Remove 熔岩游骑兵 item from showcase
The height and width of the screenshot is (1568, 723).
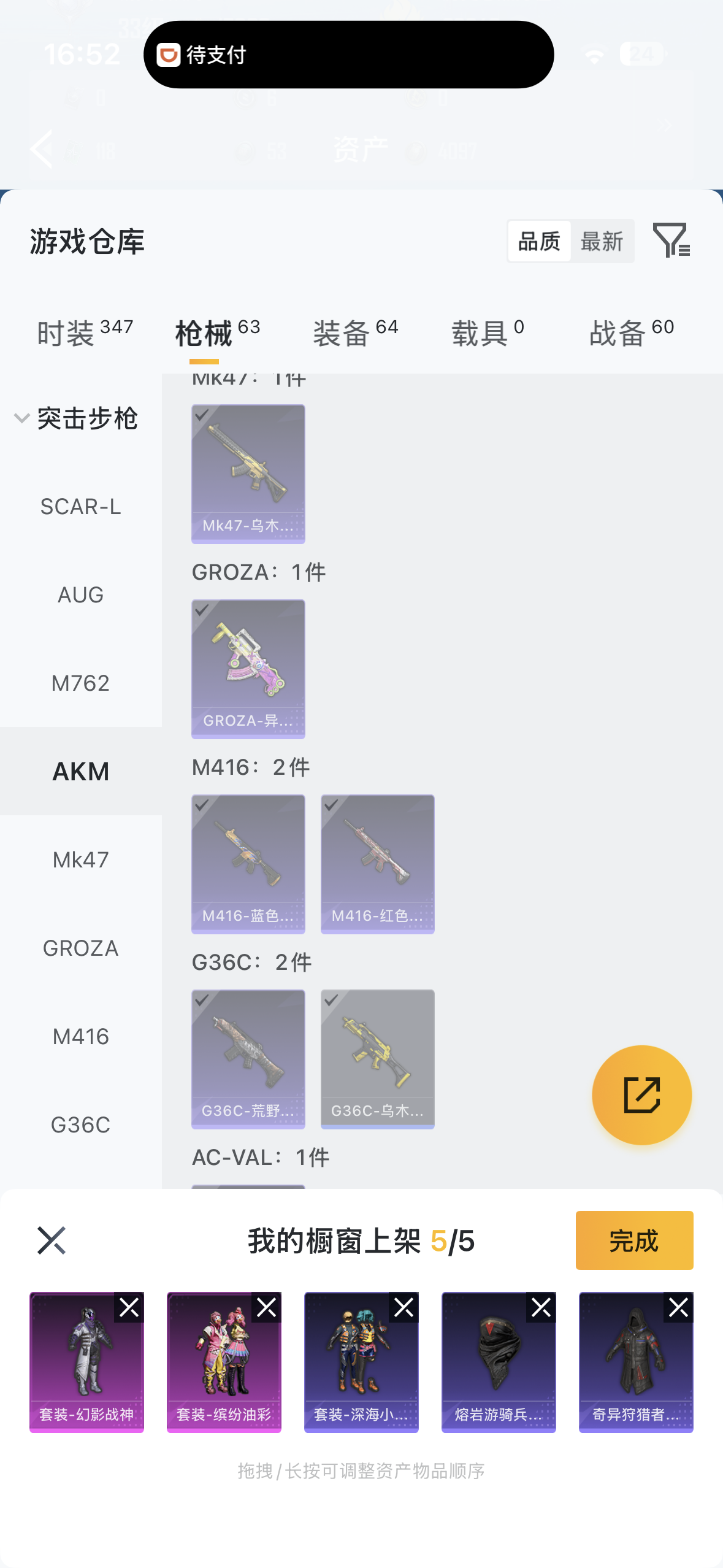(541, 1307)
